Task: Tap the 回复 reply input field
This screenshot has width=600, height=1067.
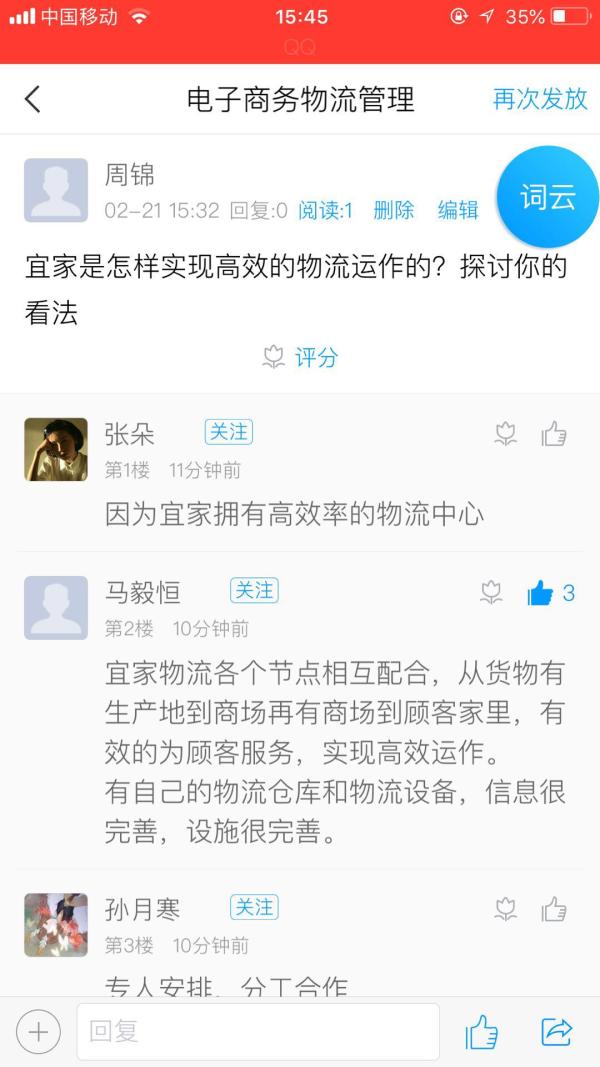Action: tap(258, 1031)
